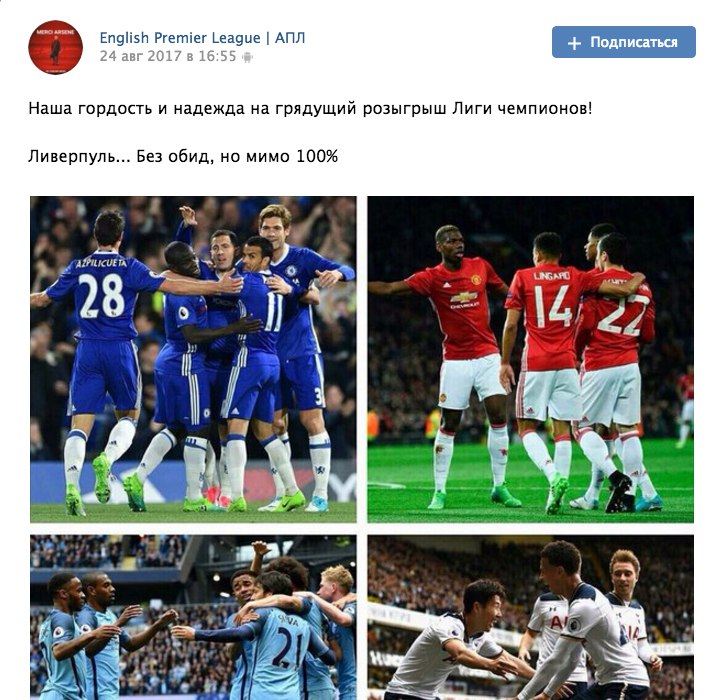
Task: Open English Premier League community avatar
Action: click(x=55, y=47)
